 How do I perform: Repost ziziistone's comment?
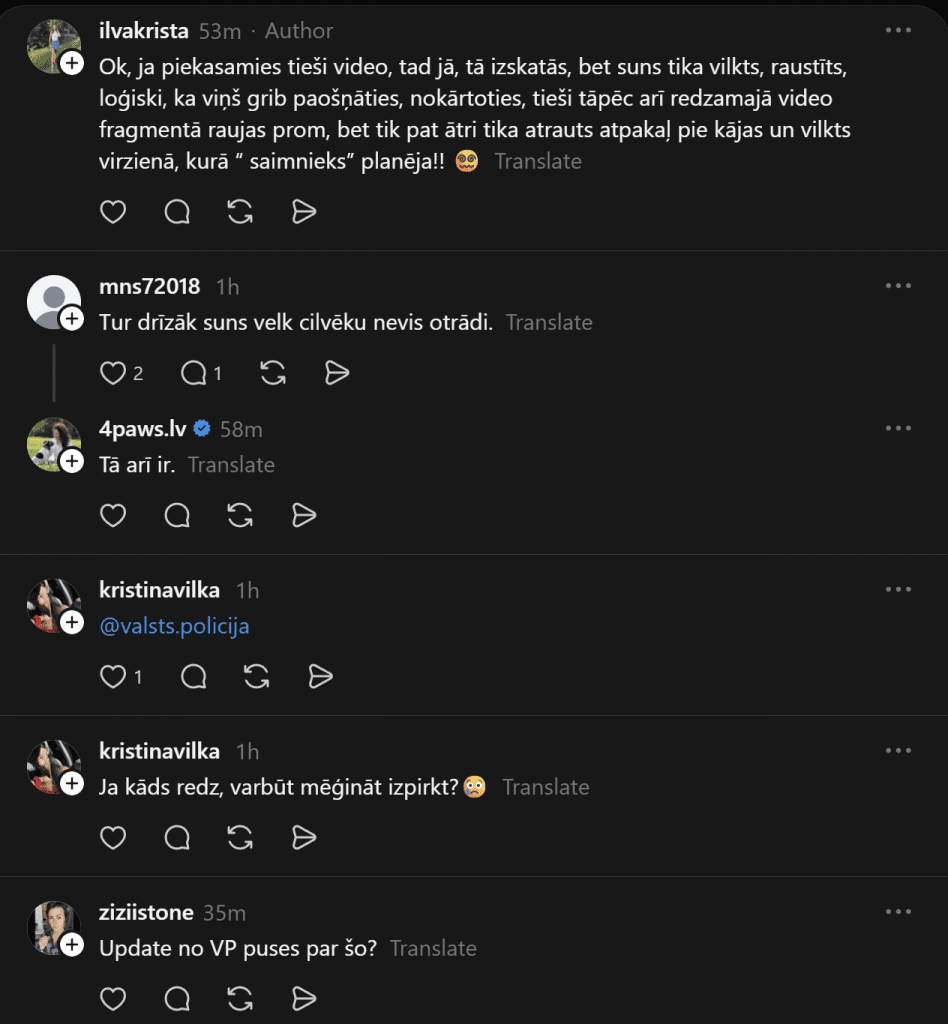pyautogui.click(x=240, y=998)
